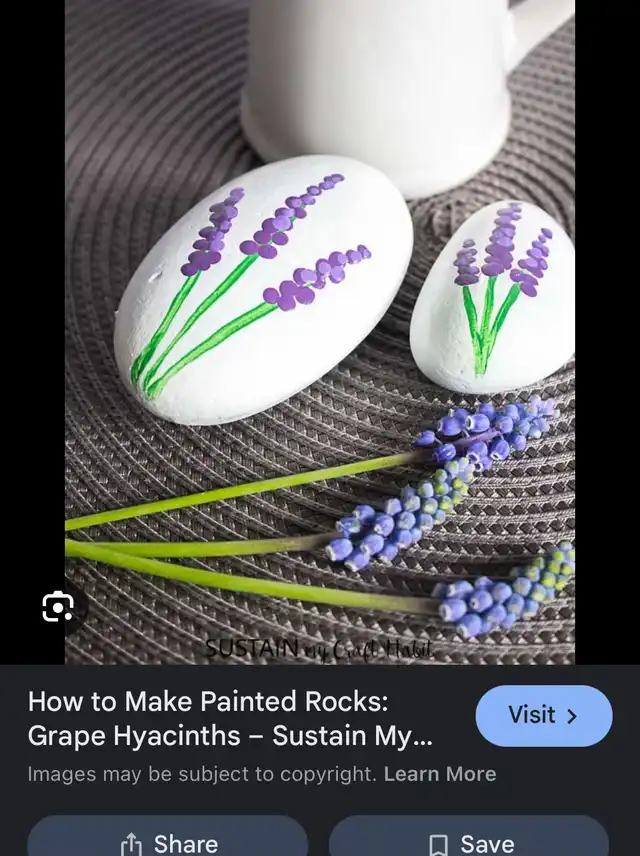This screenshot has width=640, height=856.
Task: Save this image to collections
Action: [469, 843]
